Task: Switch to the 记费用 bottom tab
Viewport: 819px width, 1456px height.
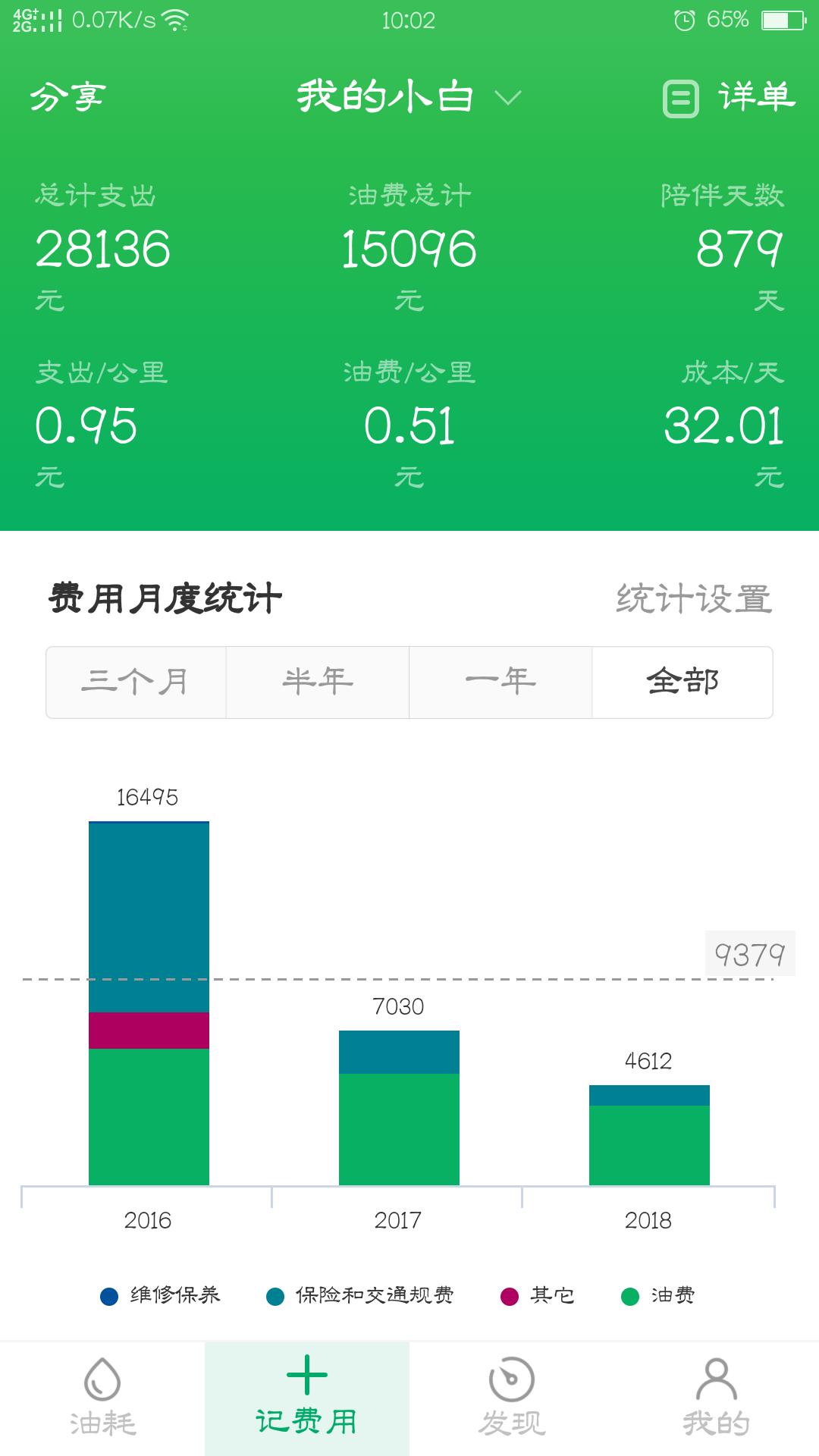Action: point(307,1399)
